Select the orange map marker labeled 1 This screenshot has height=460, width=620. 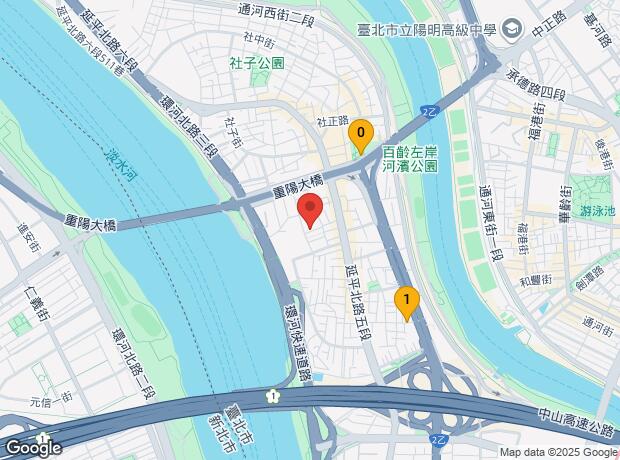pos(407,304)
